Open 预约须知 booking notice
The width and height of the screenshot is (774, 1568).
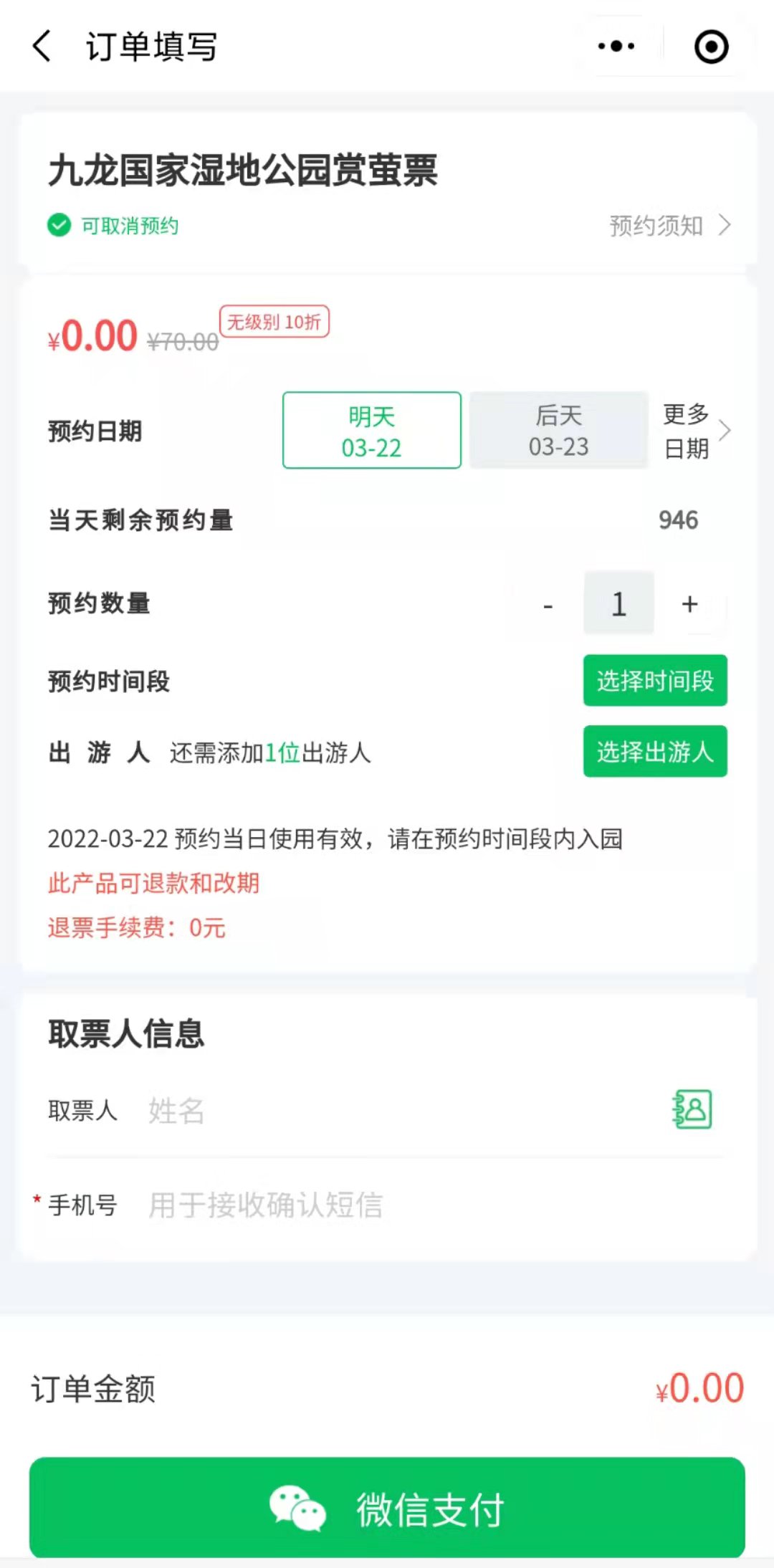click(669, 226)
